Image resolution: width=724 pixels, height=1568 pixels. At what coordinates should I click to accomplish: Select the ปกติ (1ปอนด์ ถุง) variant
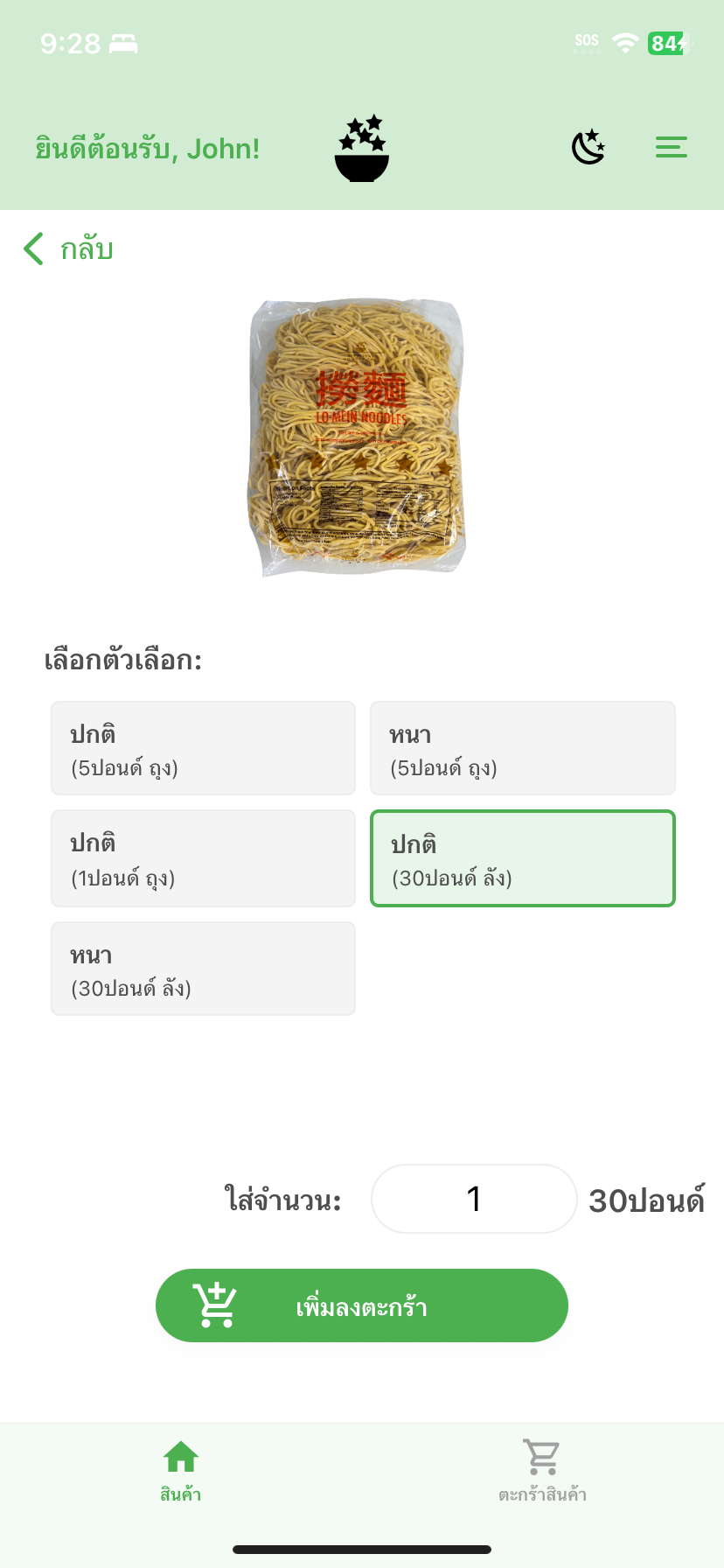[x=203, y=858]
